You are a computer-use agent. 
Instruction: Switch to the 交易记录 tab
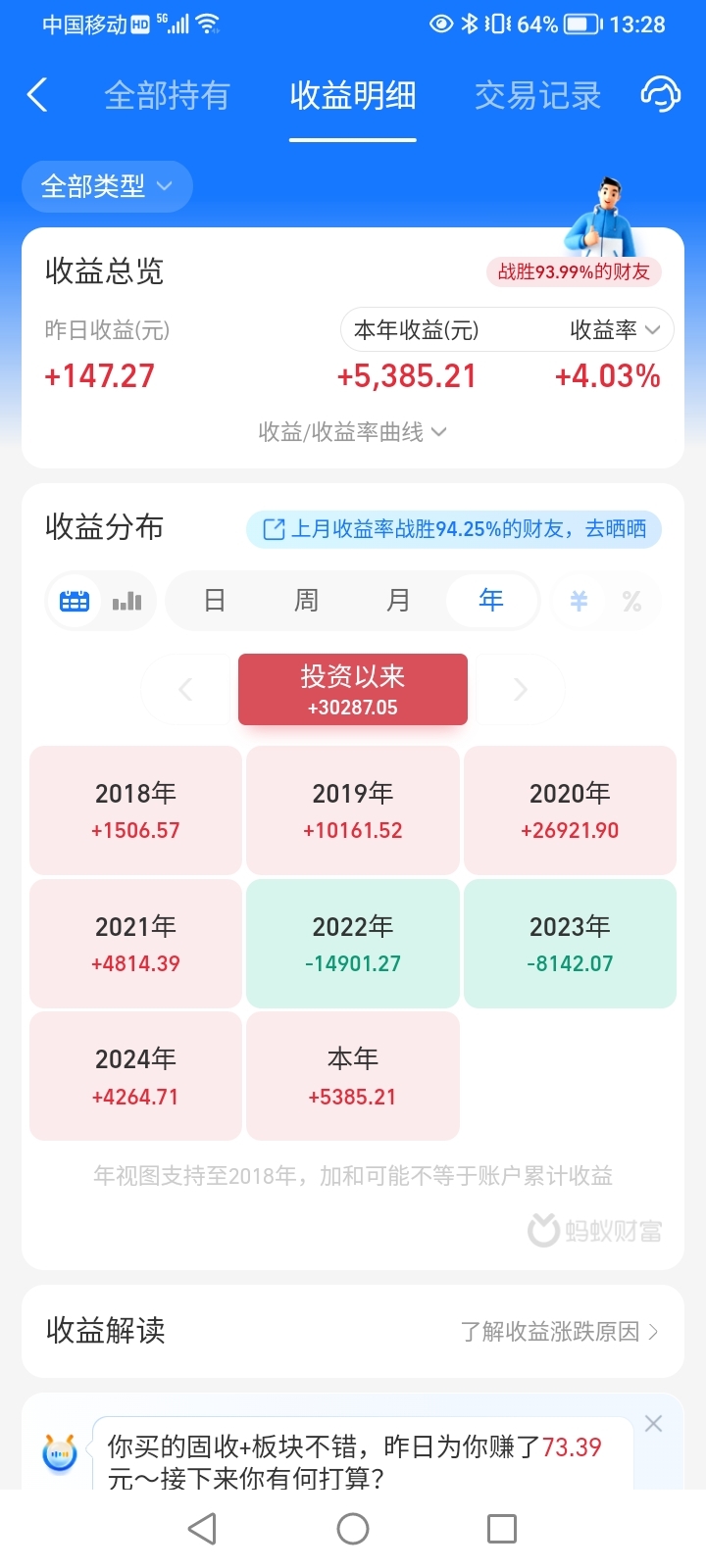tap(537, 96)
